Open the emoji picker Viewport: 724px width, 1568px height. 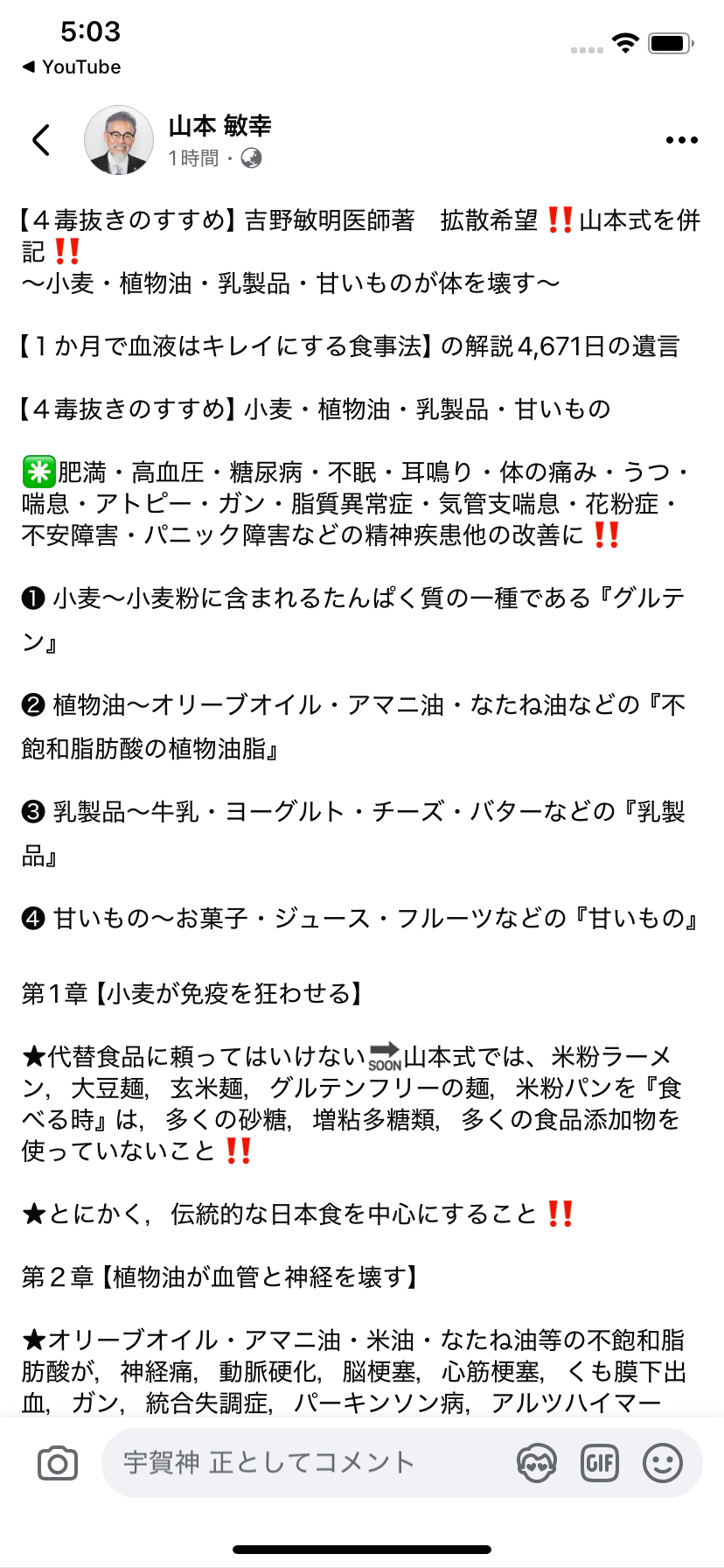pyautogui.click(x=663, y=1463)
